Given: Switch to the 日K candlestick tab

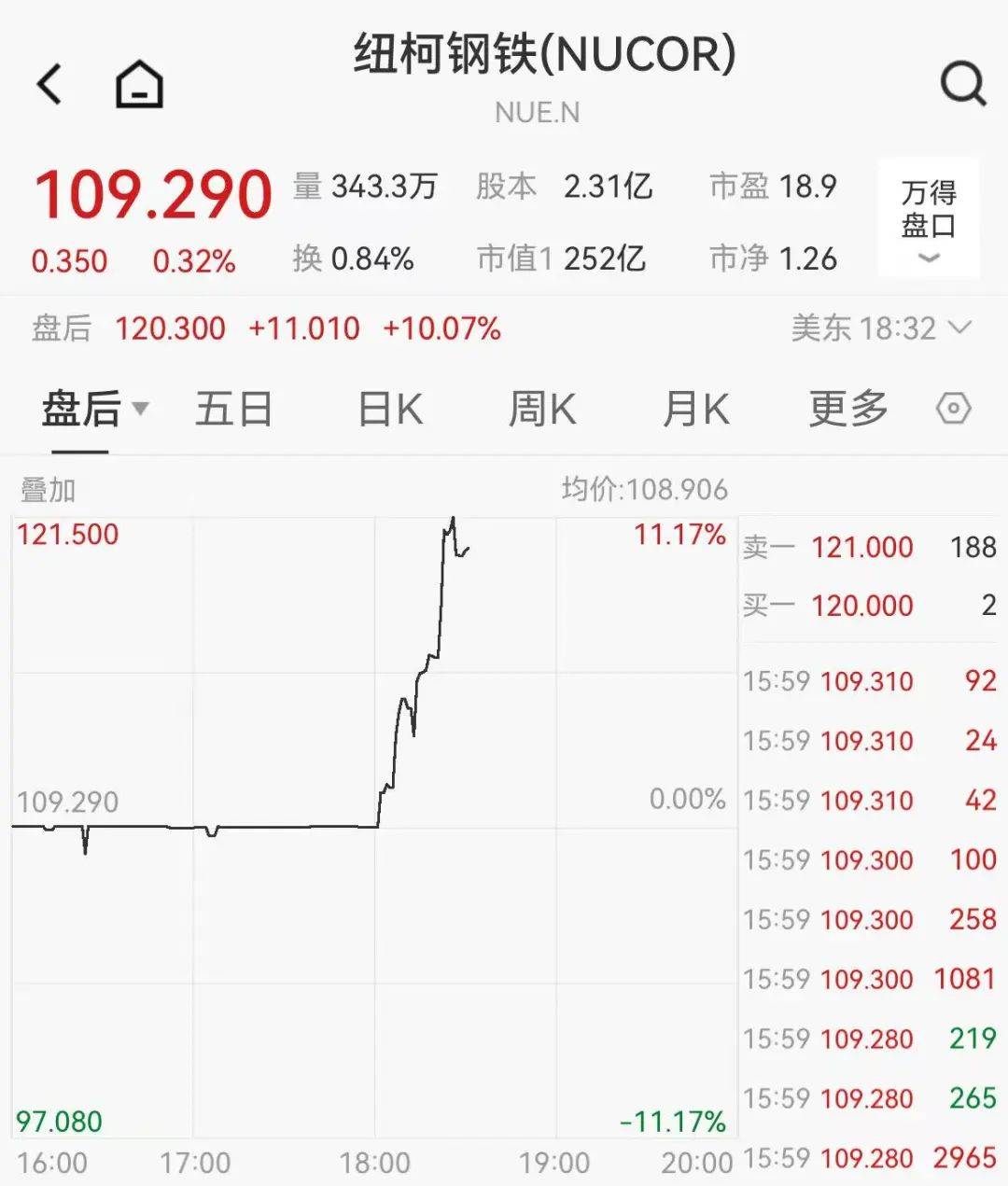Looking at the screenshot, I should 388,408.
